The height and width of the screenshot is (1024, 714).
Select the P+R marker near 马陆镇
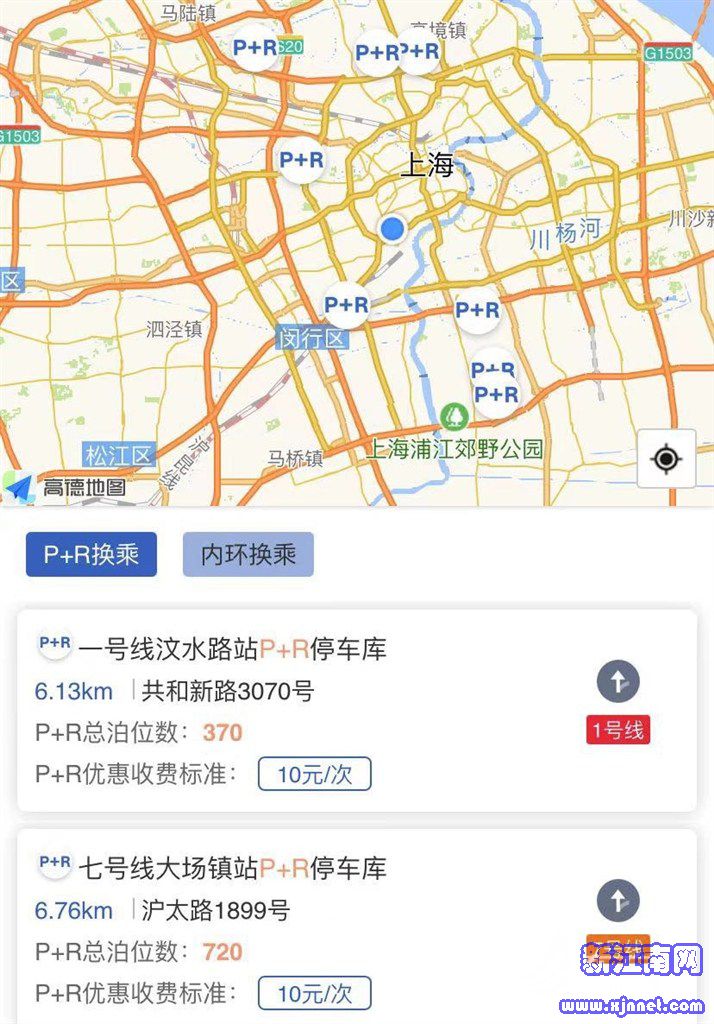coord(255,47)
